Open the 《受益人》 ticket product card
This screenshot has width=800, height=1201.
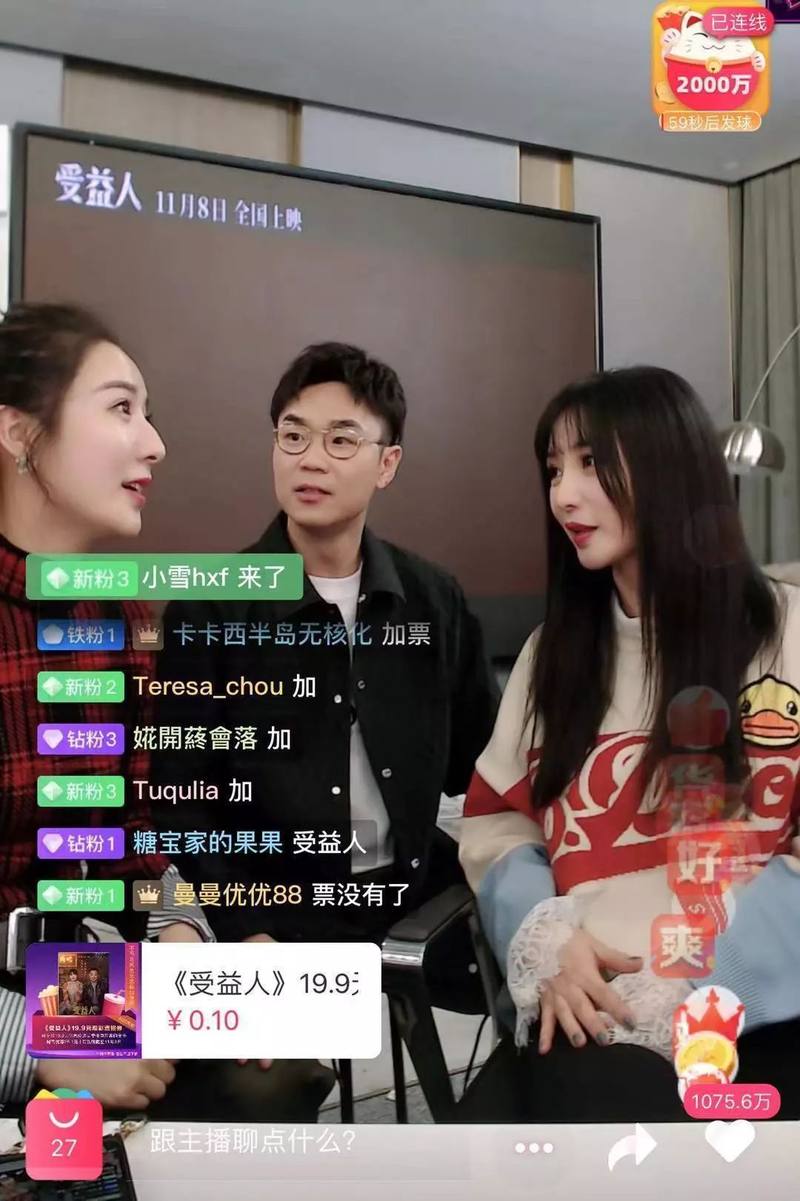click(x=203, y=1000)
